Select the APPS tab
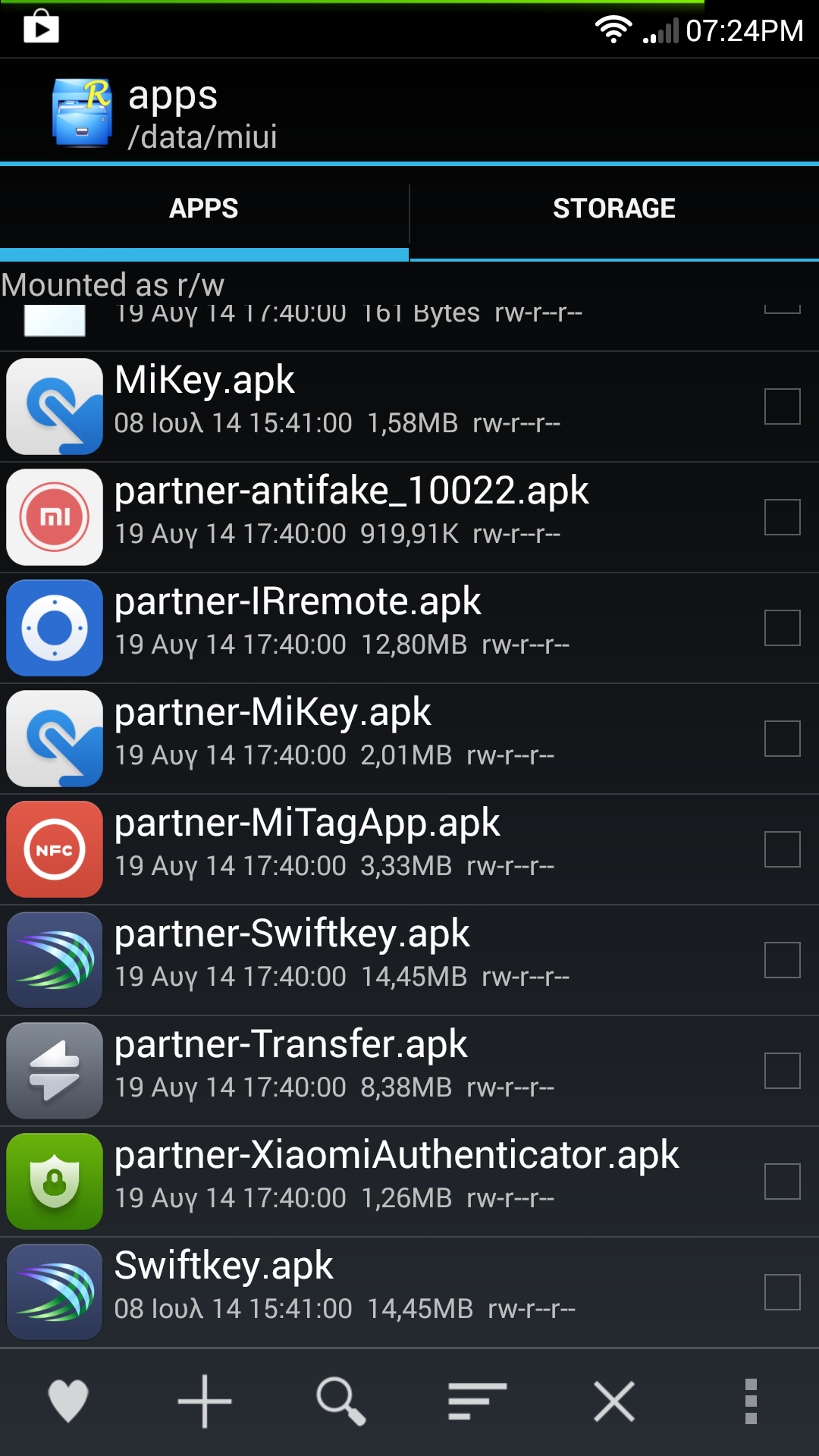 pyautogui.click(x=203, y=209)
